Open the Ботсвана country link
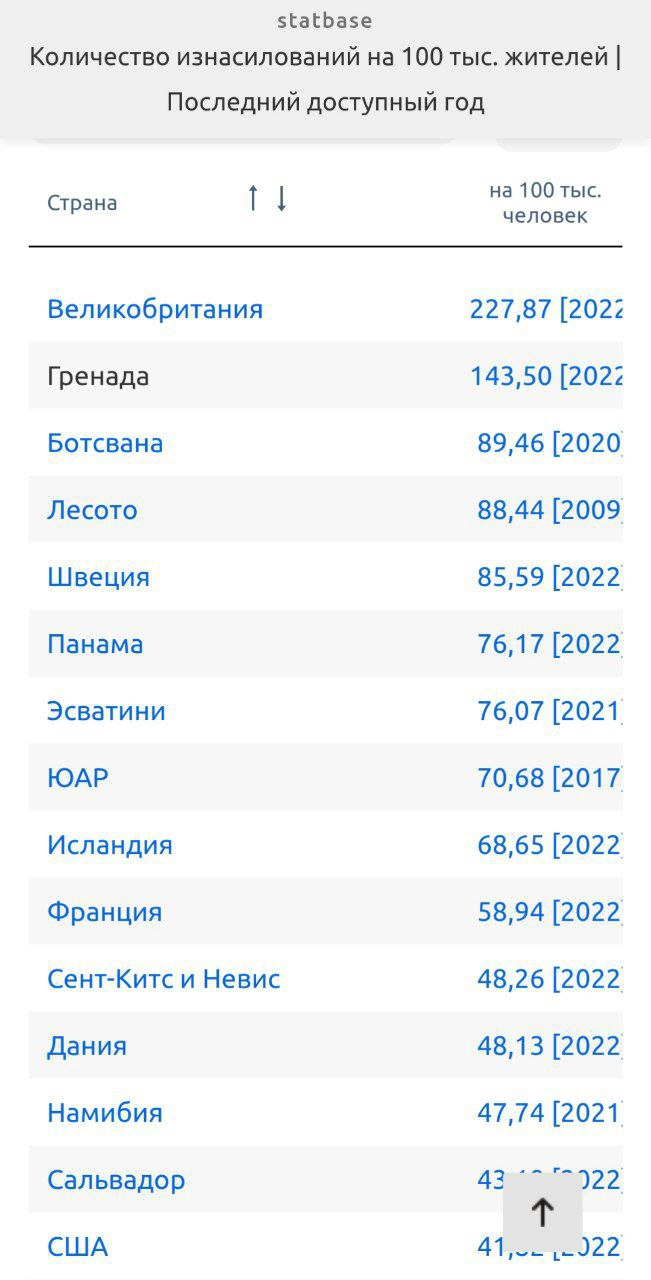Screen dimensions: 651x1280 [x=105, y=443]
